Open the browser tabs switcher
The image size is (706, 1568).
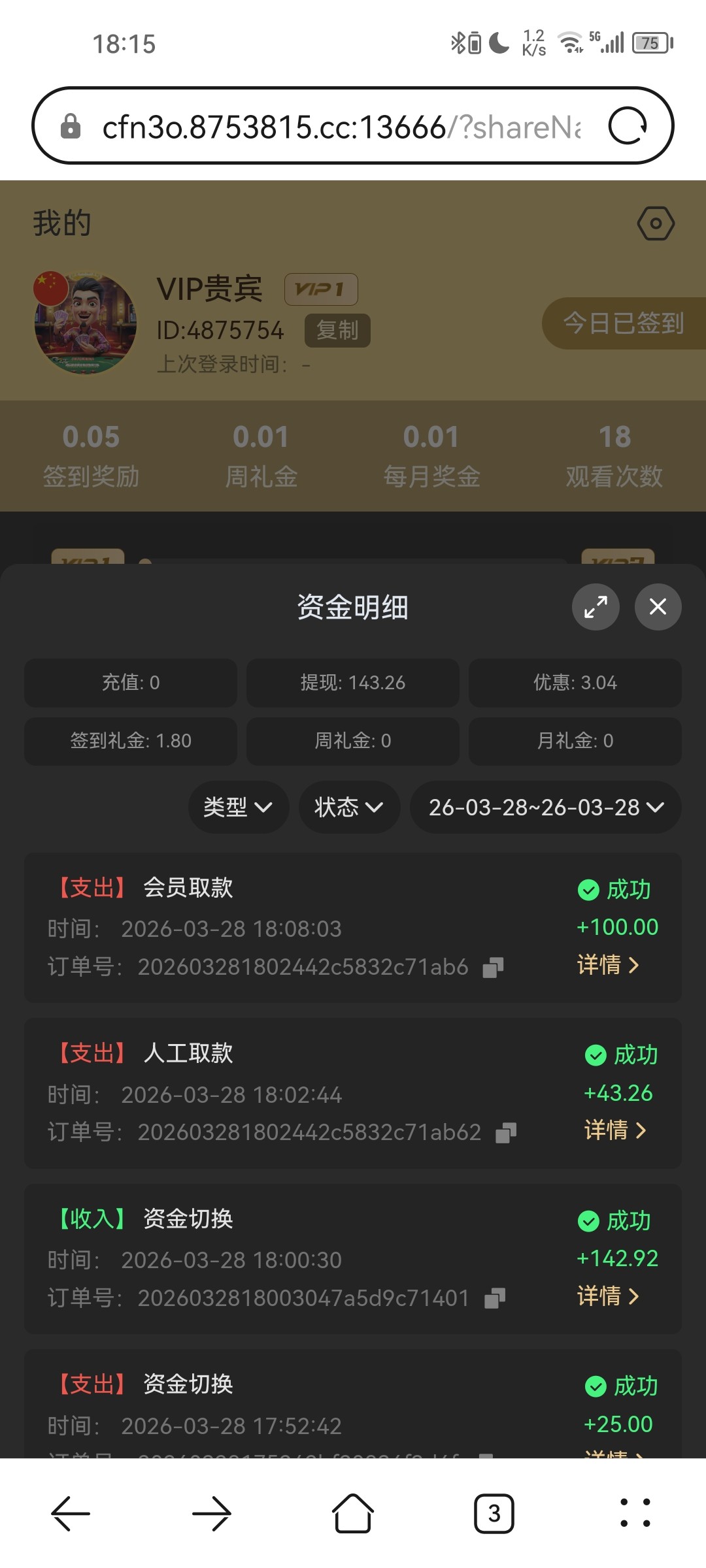494,1513
